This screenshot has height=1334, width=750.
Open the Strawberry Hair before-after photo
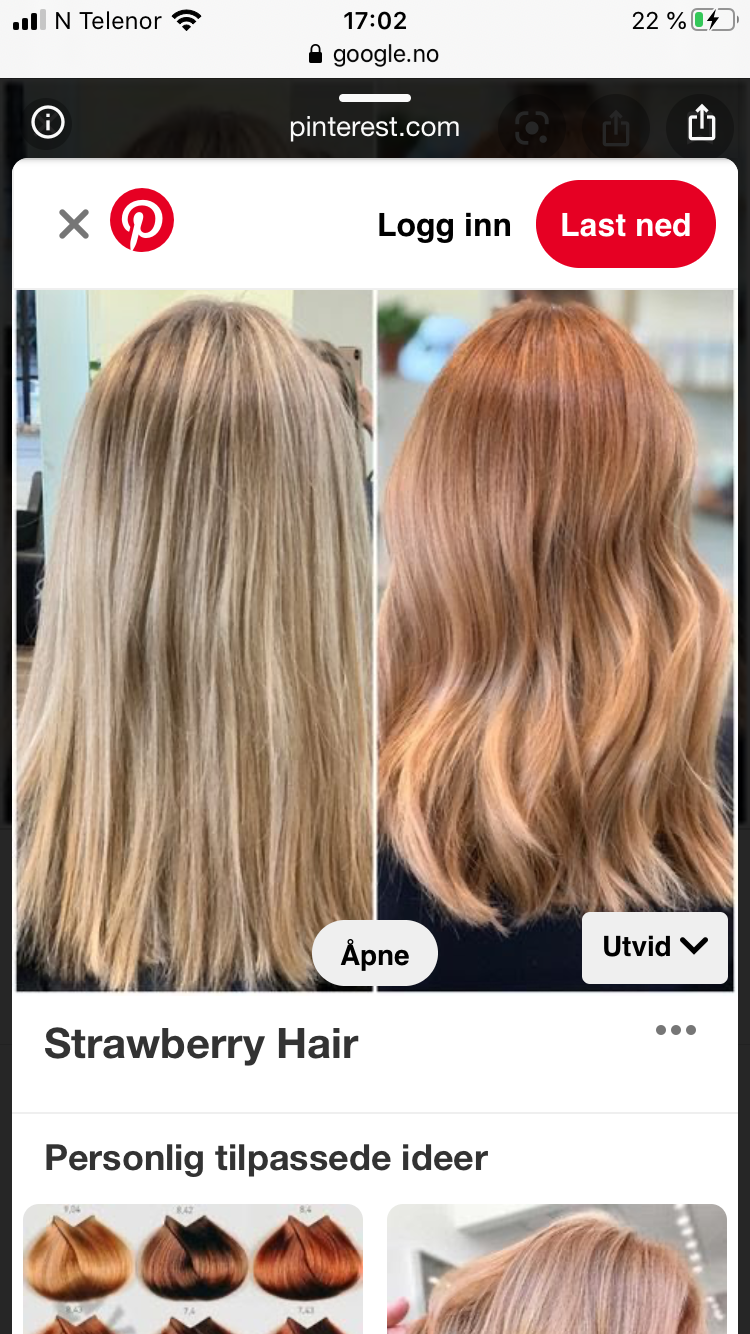(375, 640)
